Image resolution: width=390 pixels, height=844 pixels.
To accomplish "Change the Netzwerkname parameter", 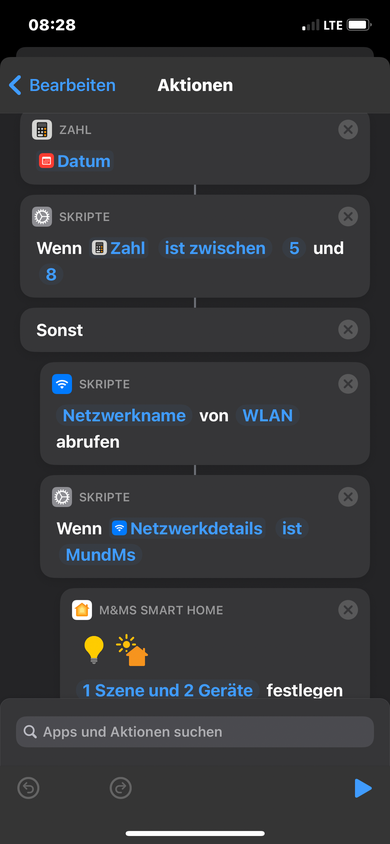I will point(124,416).
